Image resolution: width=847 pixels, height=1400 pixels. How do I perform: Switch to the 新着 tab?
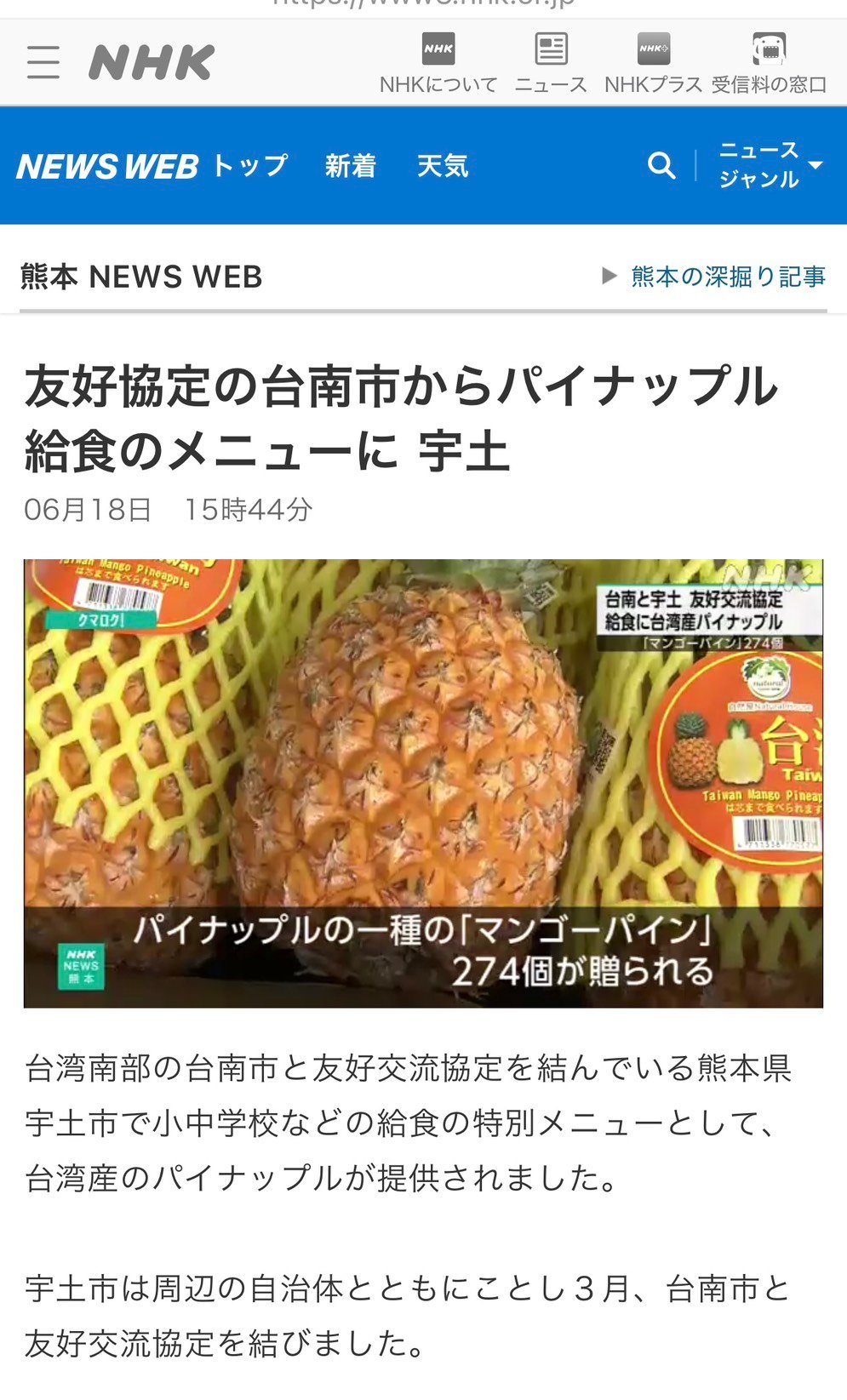[350, 166]
